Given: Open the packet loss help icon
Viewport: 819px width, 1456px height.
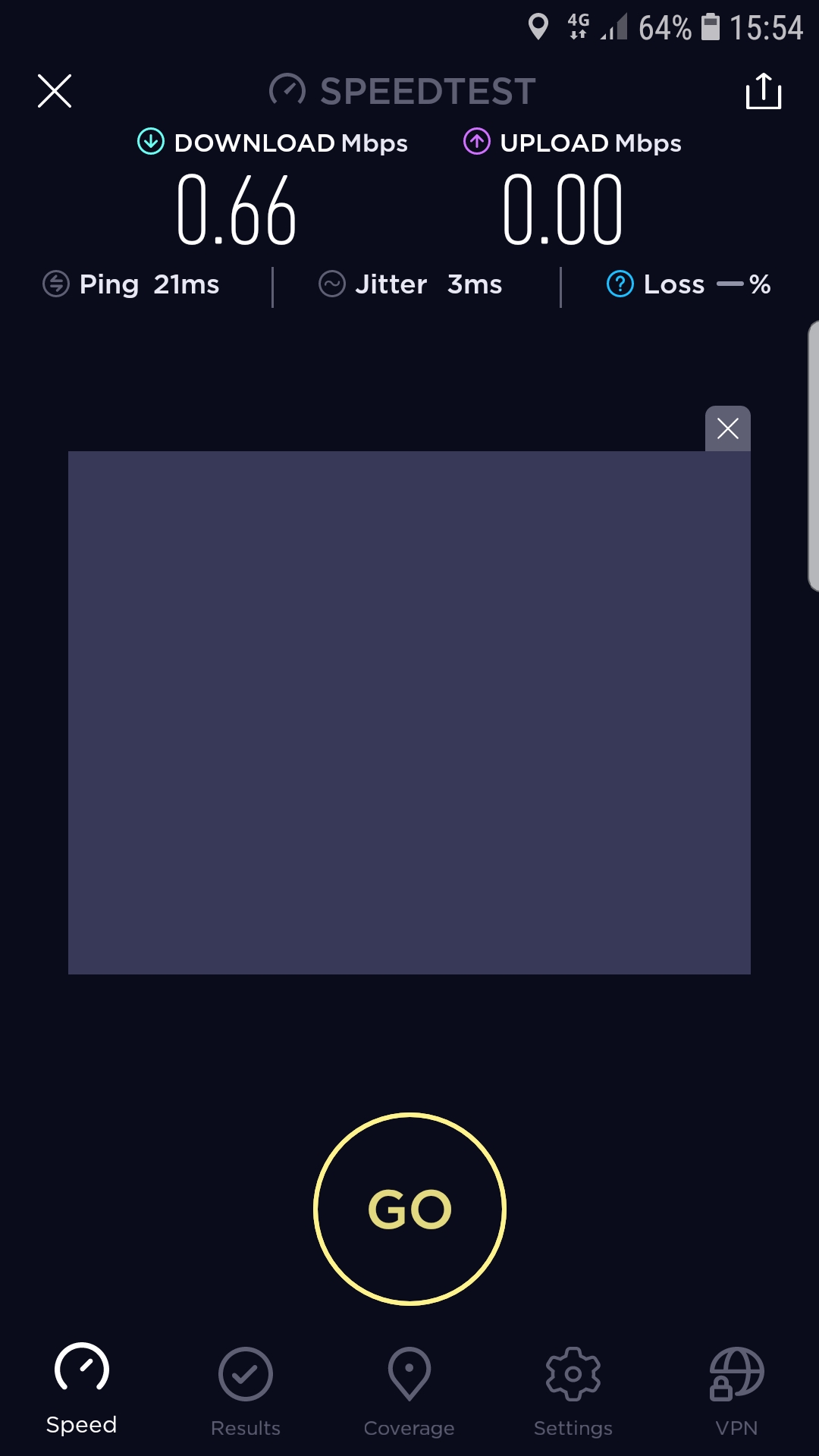Looking at the screenshot, I should pyautogui.click(x=620, y=284).
